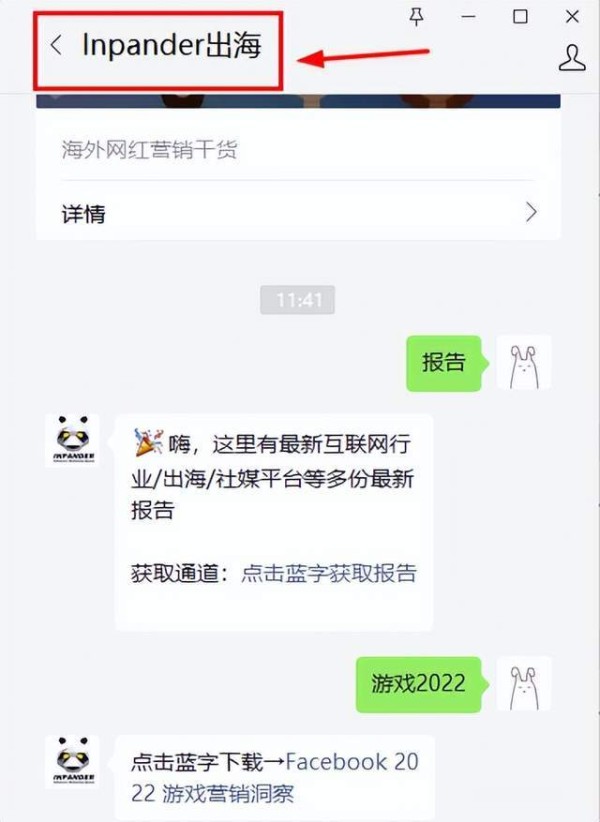Screen dimensions: 600x822
Task: Go back from the Inpander出海 chat
Action: click(56, 46)
